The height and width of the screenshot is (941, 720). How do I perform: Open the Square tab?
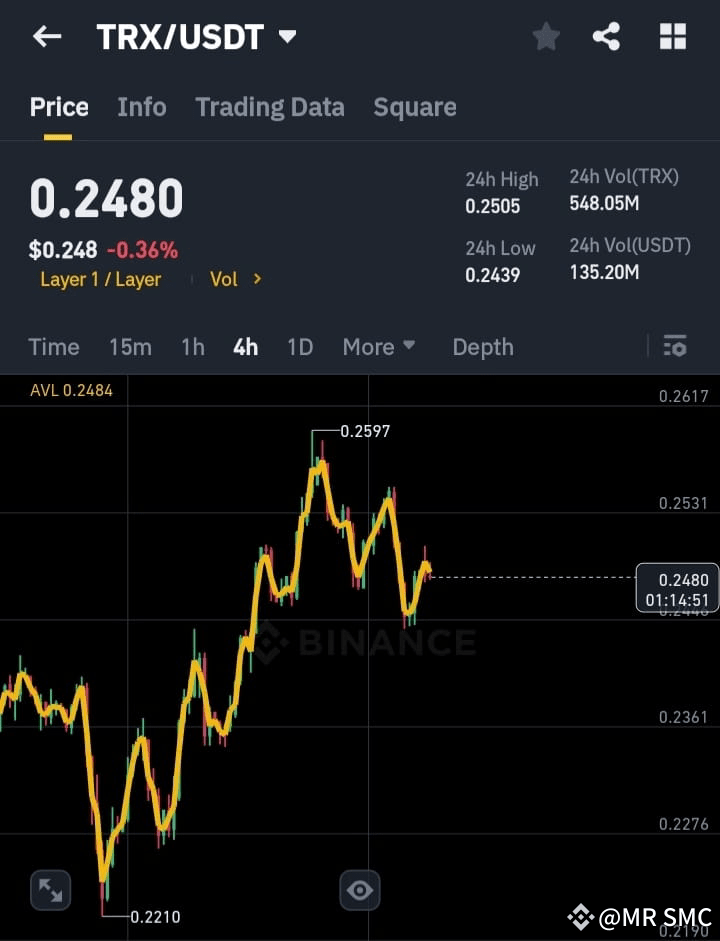pos(415,107)
